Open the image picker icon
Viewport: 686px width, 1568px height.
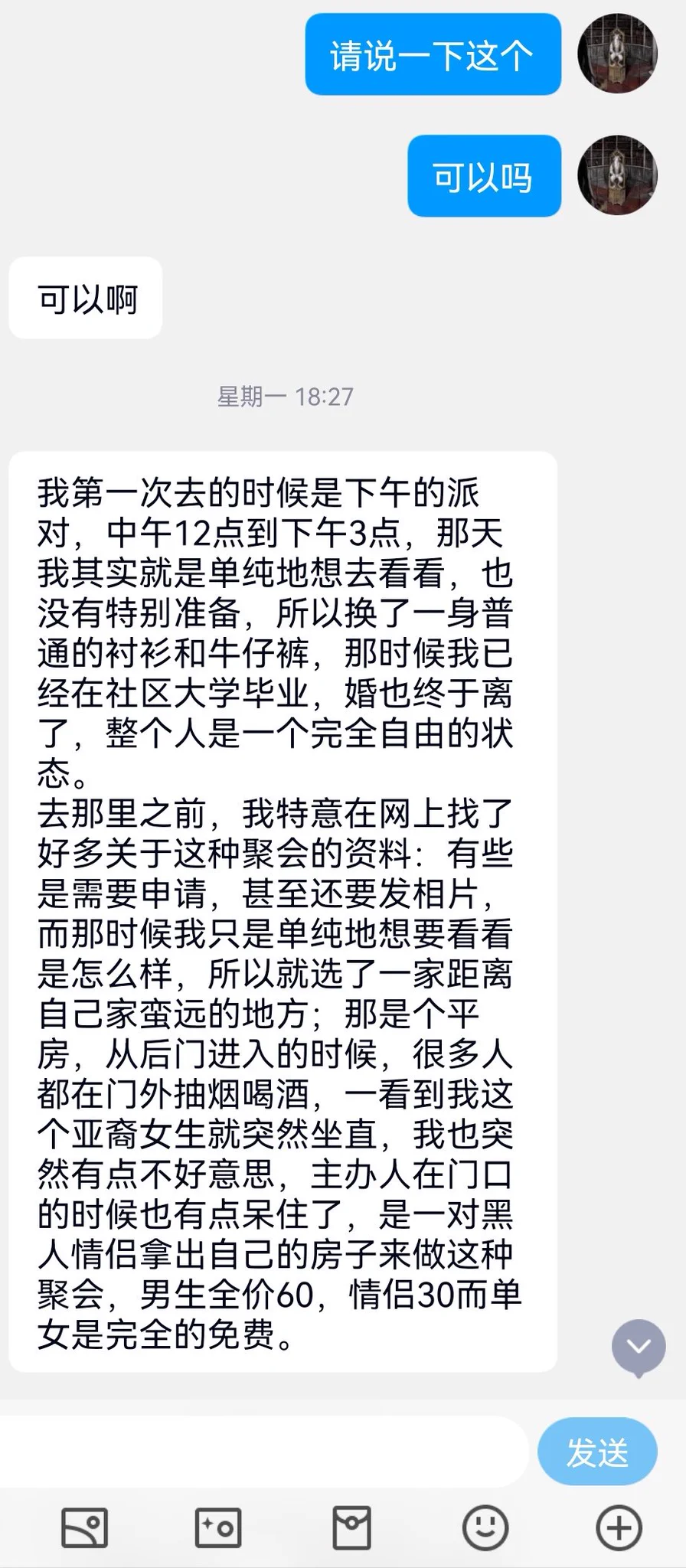(84, 1529)
